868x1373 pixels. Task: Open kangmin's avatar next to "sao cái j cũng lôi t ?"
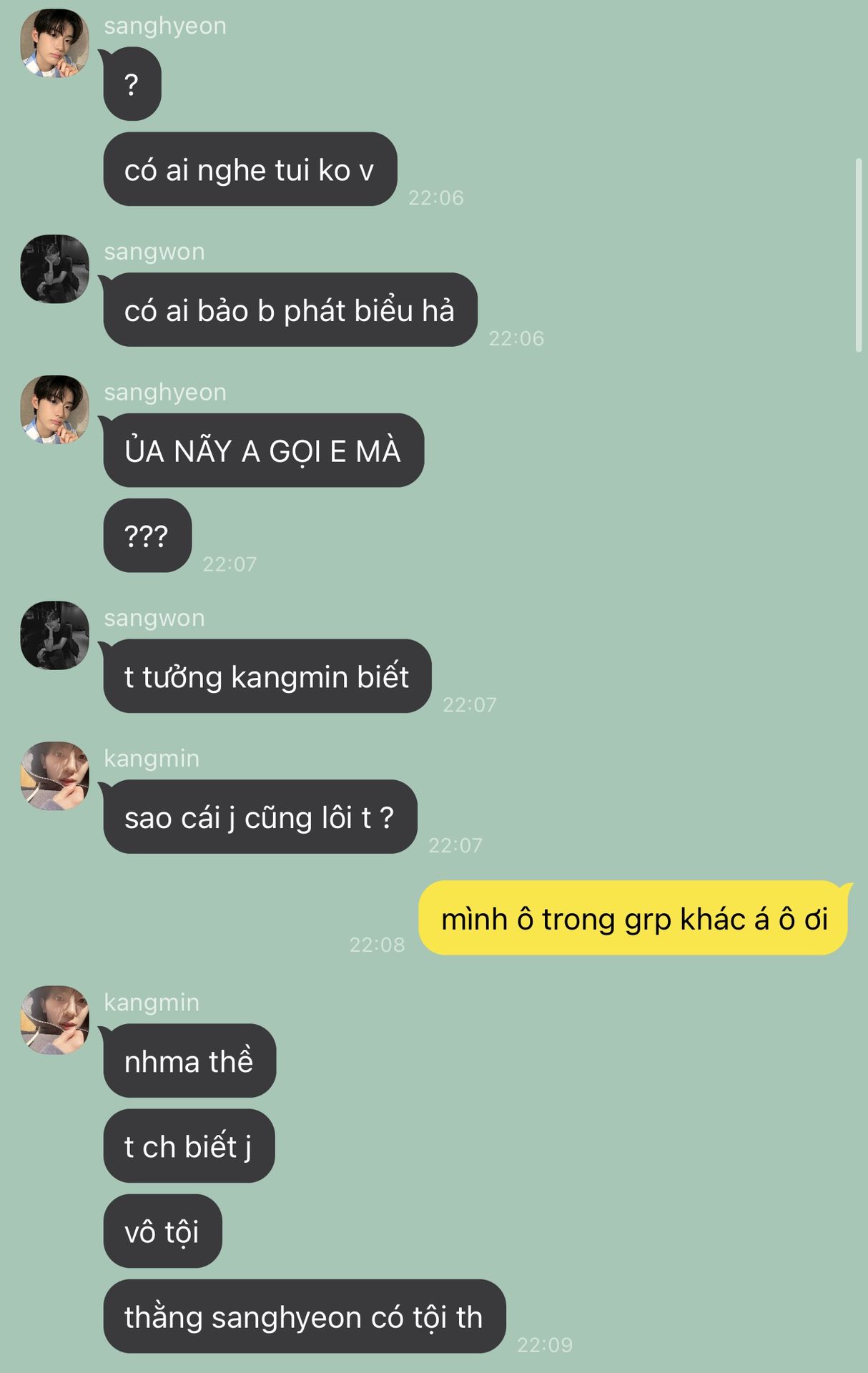point(54,776)
